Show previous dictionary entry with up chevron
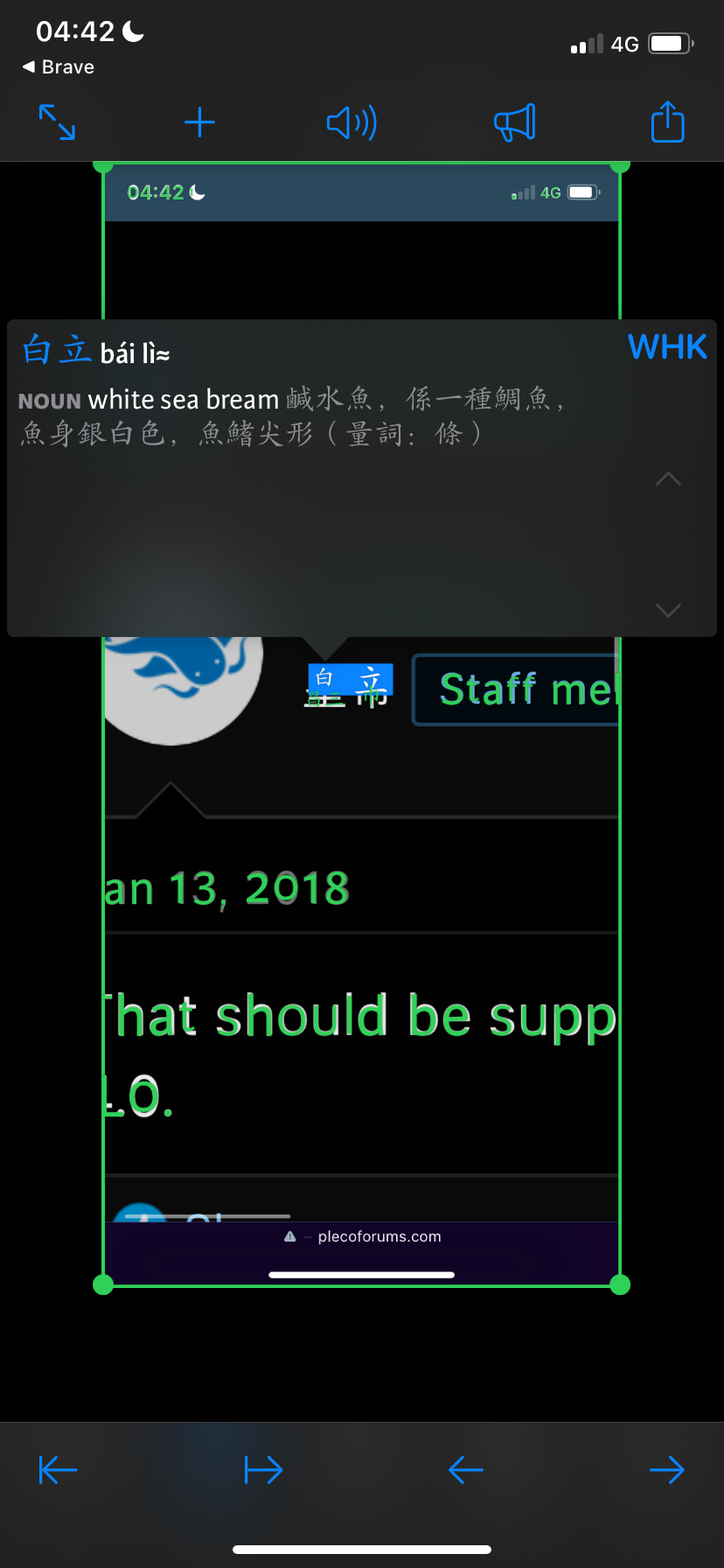The image size is (724, 1568). [668, 479]
